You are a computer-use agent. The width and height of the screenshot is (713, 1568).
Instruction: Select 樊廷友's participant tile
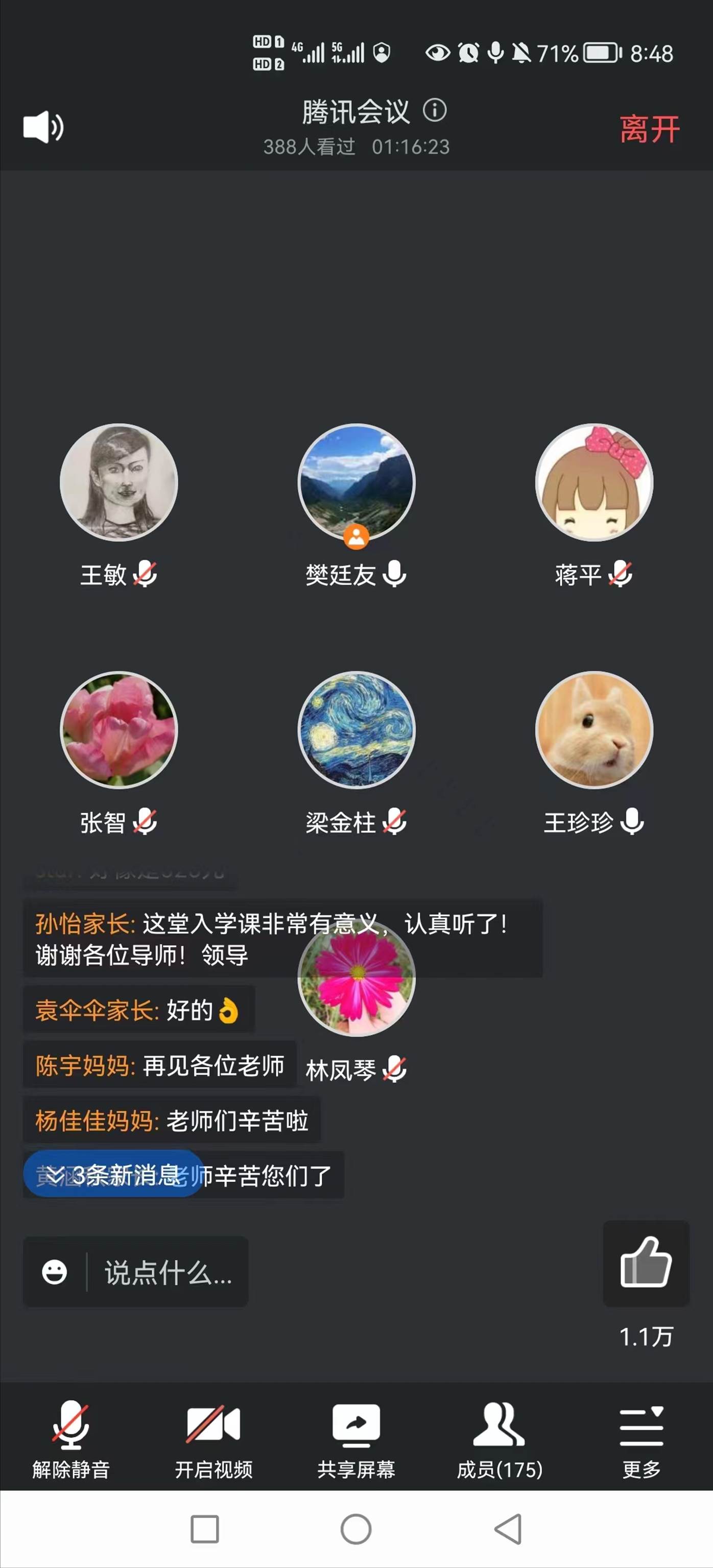[356, 483]
